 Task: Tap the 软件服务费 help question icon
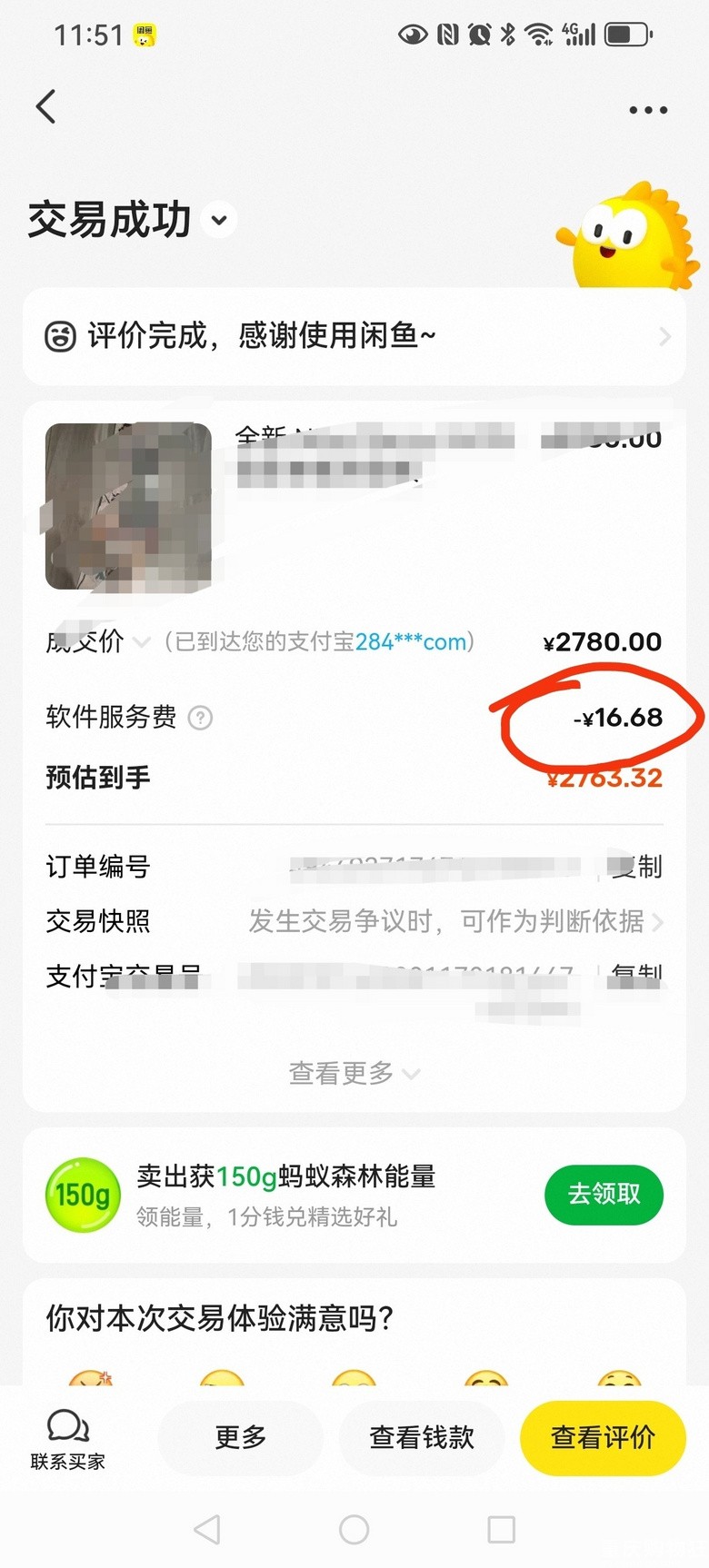(x=200, y=719)
